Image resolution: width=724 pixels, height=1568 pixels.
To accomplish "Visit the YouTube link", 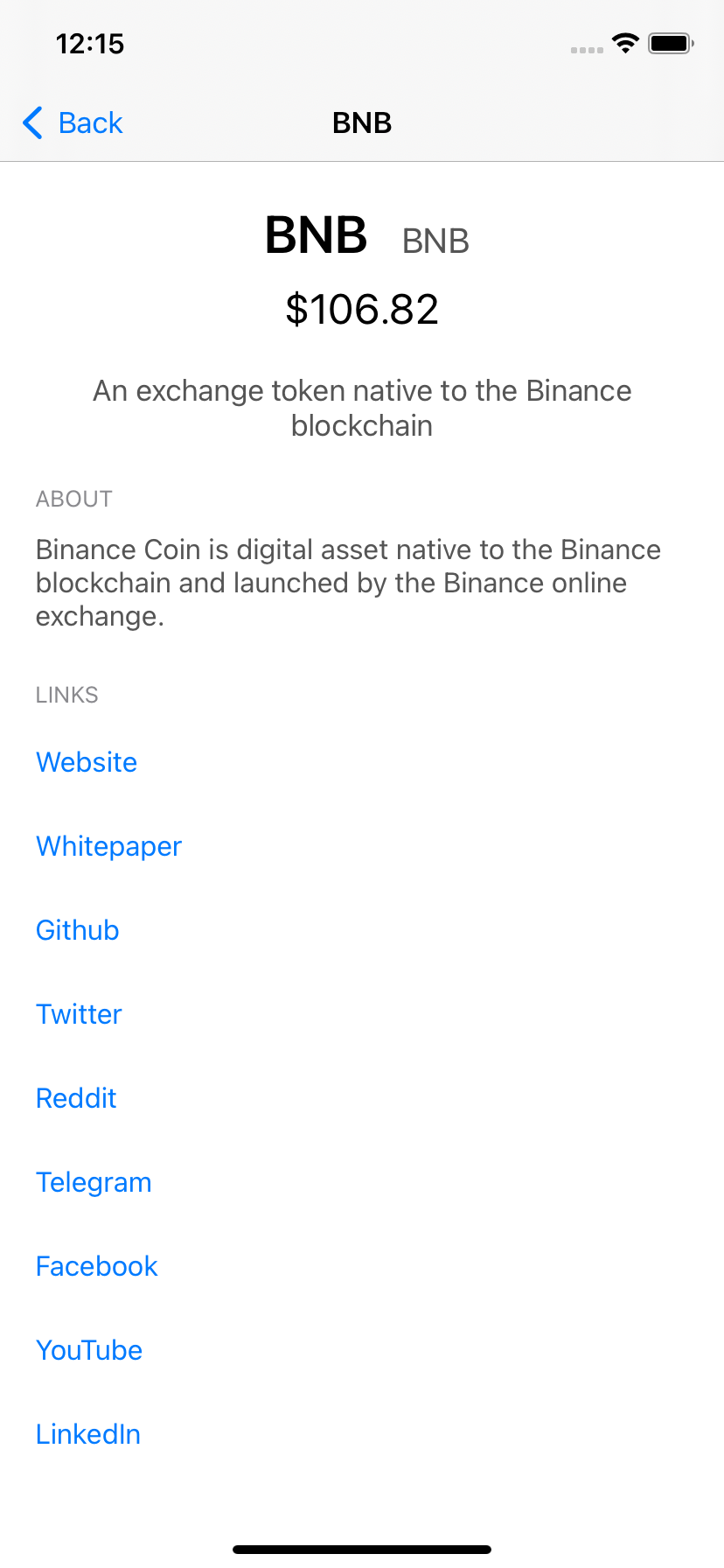I will coord(89,1350).
